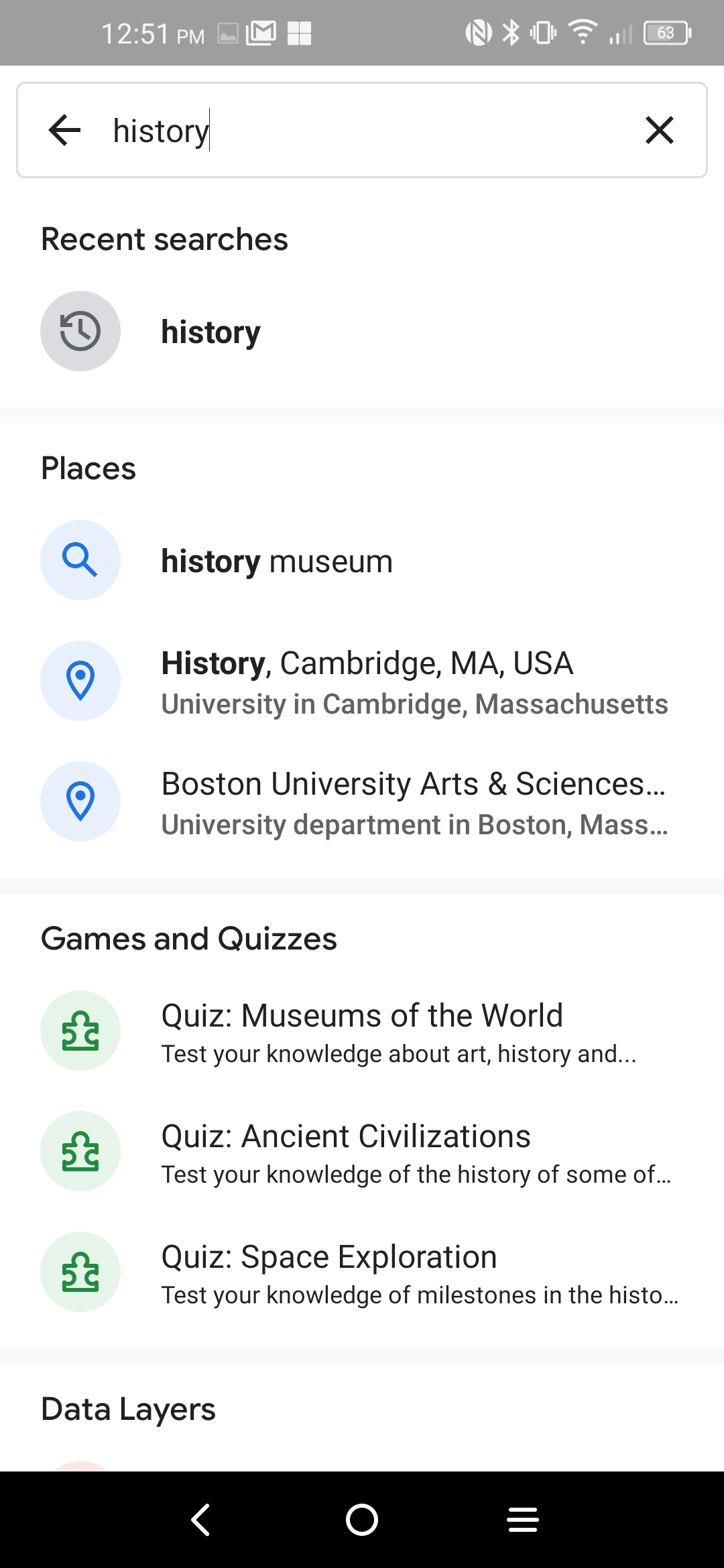The height and width of the screenshot is (1568, 724).
Task: Start Quiz: Museums of the World
Action: click(362, 1031)
